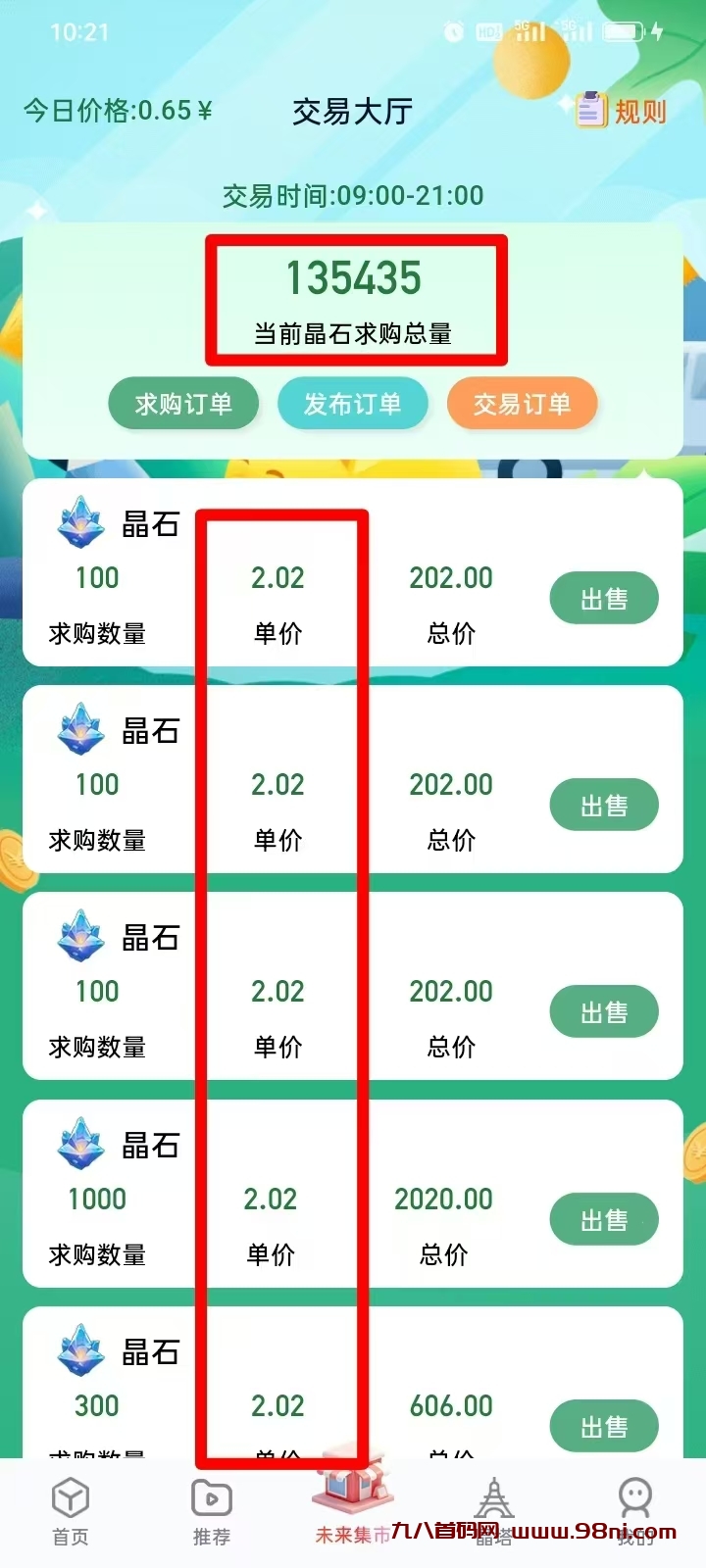Image resolution: width=706 pixels, height=1568 pixels.
Task: Tap the 交易时间 trading hours banner
Action: [x=353, y=195]
